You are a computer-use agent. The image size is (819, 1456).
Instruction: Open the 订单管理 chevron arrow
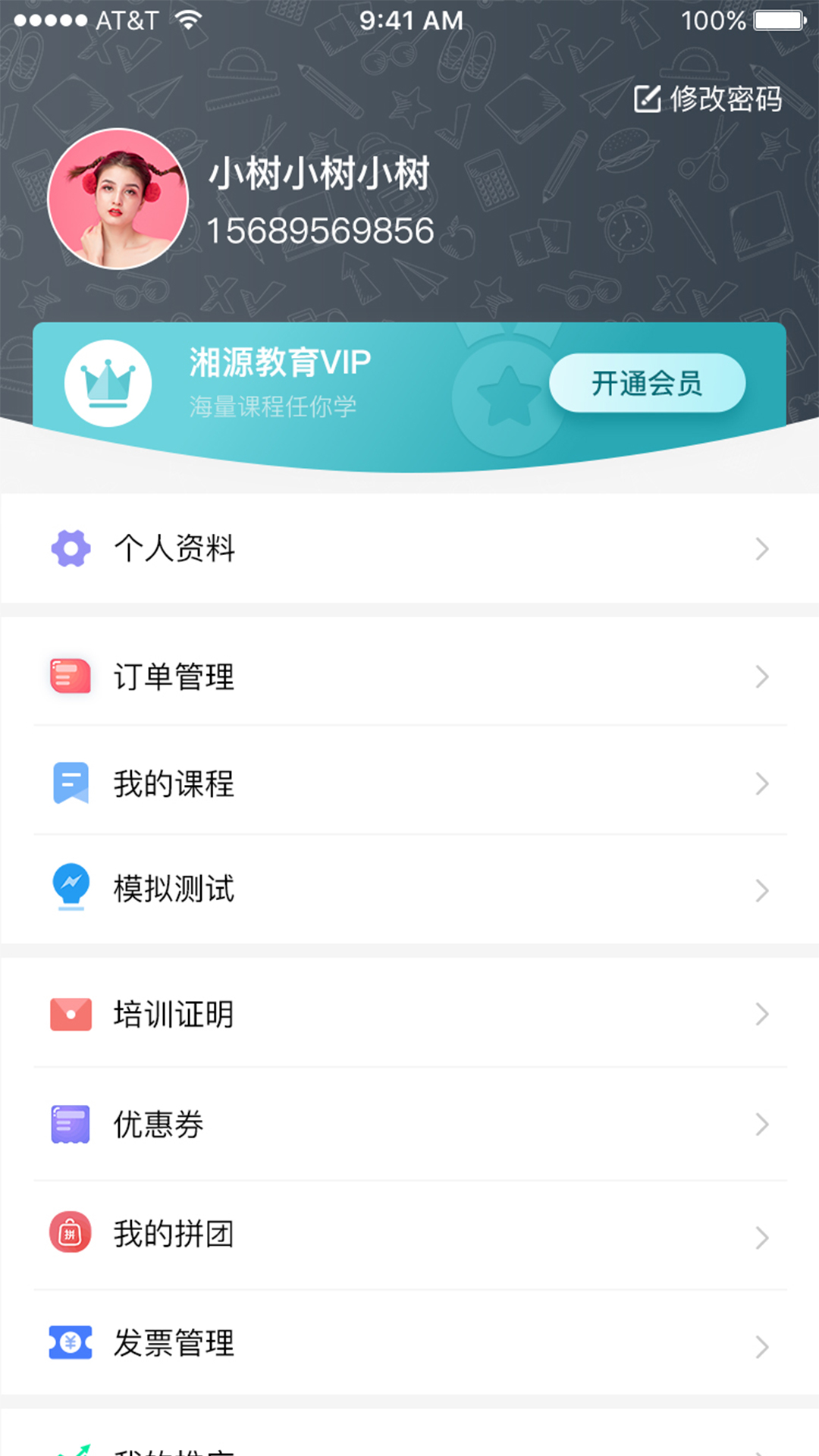762,677
